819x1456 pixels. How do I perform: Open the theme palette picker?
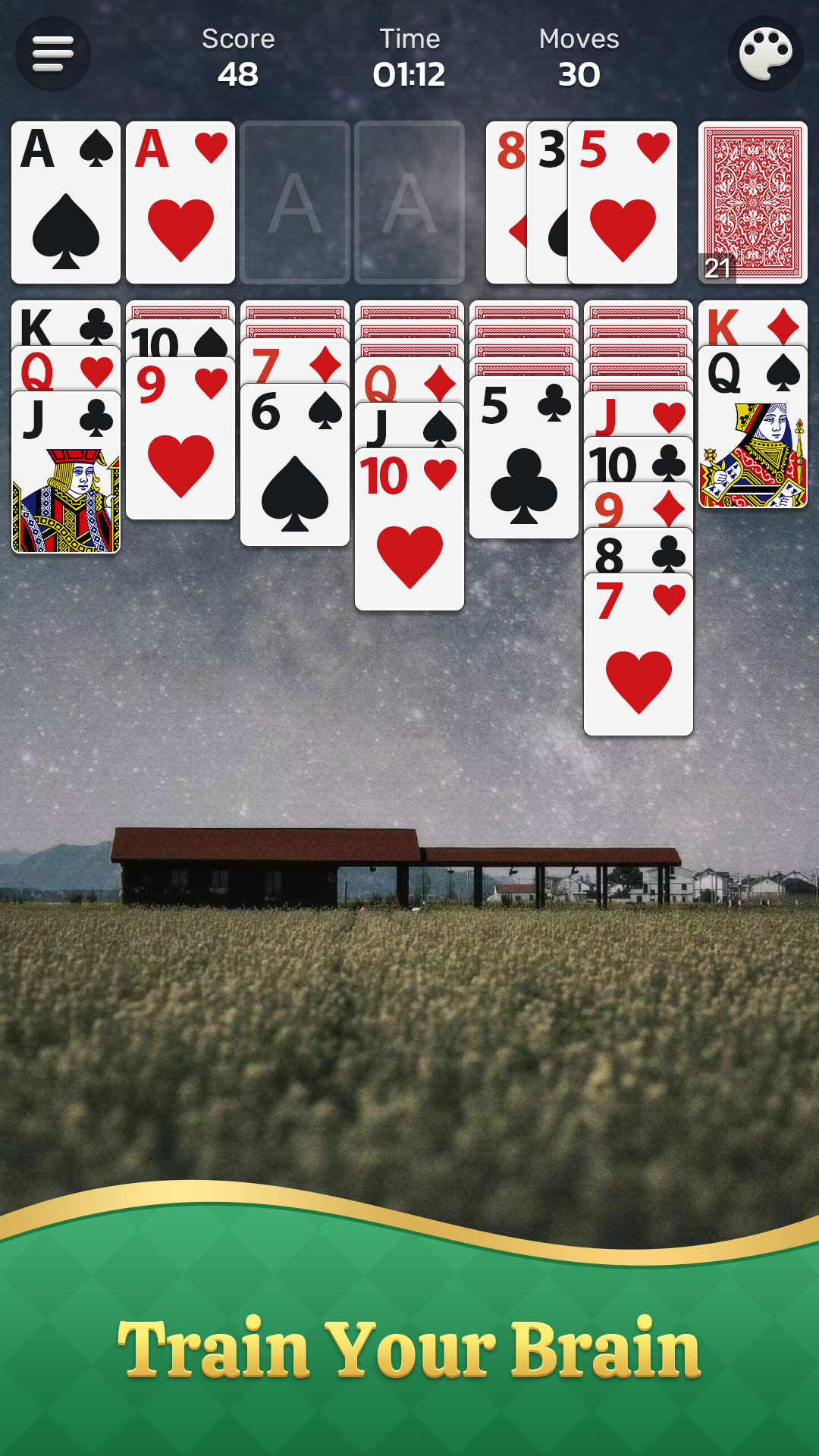pyautogui.click(x=767, y=52)
